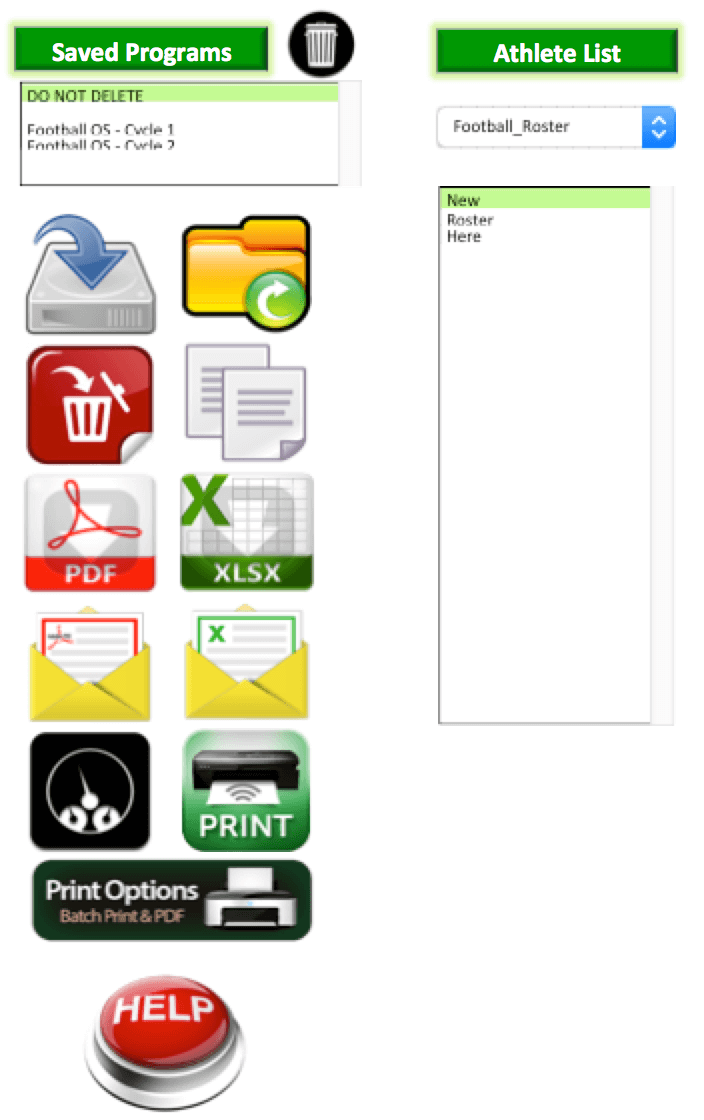Select Football OS - Cycle 1 program
The image size is (704, 1120).
[101, 129]
